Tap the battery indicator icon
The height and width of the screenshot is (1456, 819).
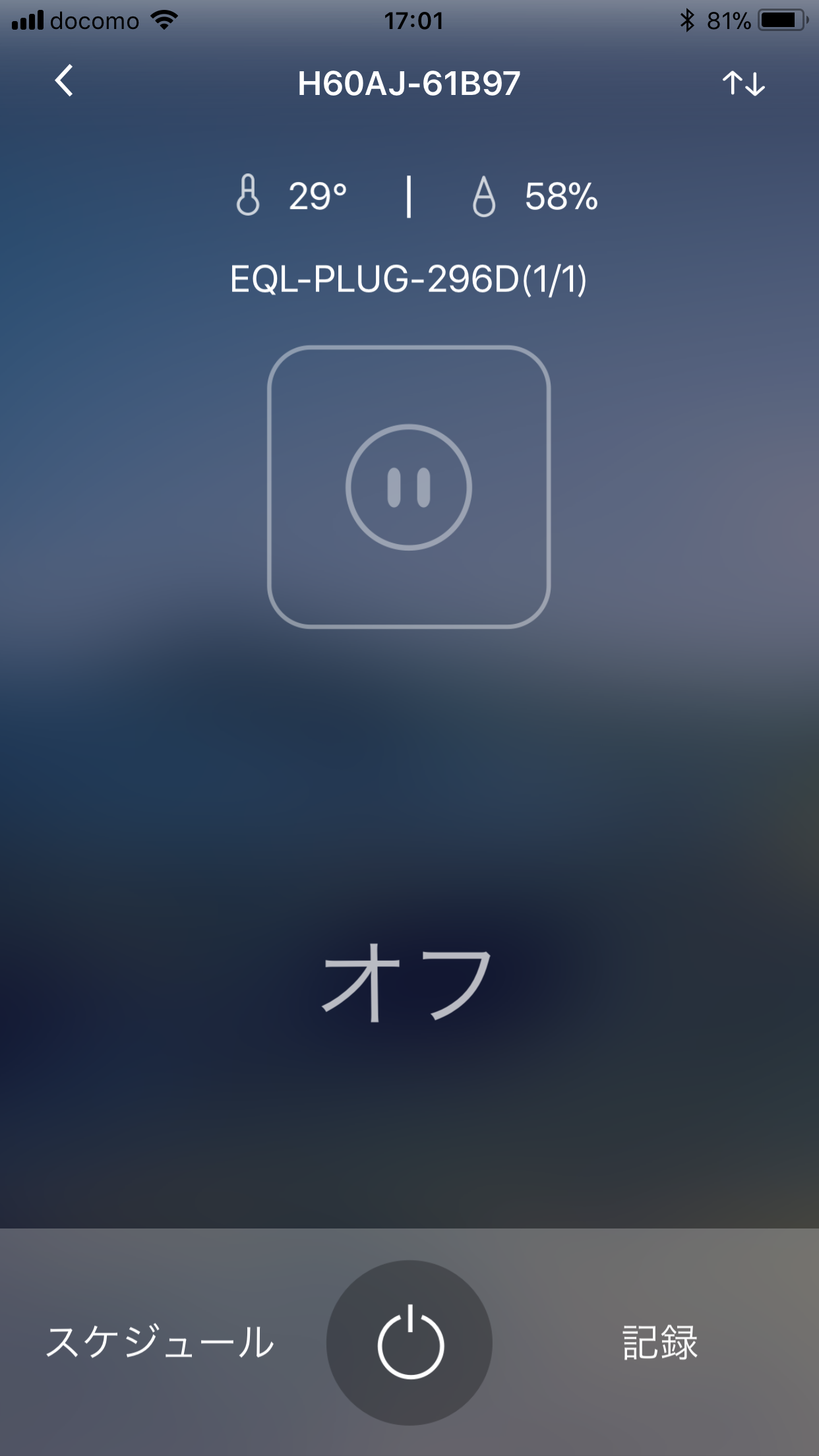tap(781, 20)
